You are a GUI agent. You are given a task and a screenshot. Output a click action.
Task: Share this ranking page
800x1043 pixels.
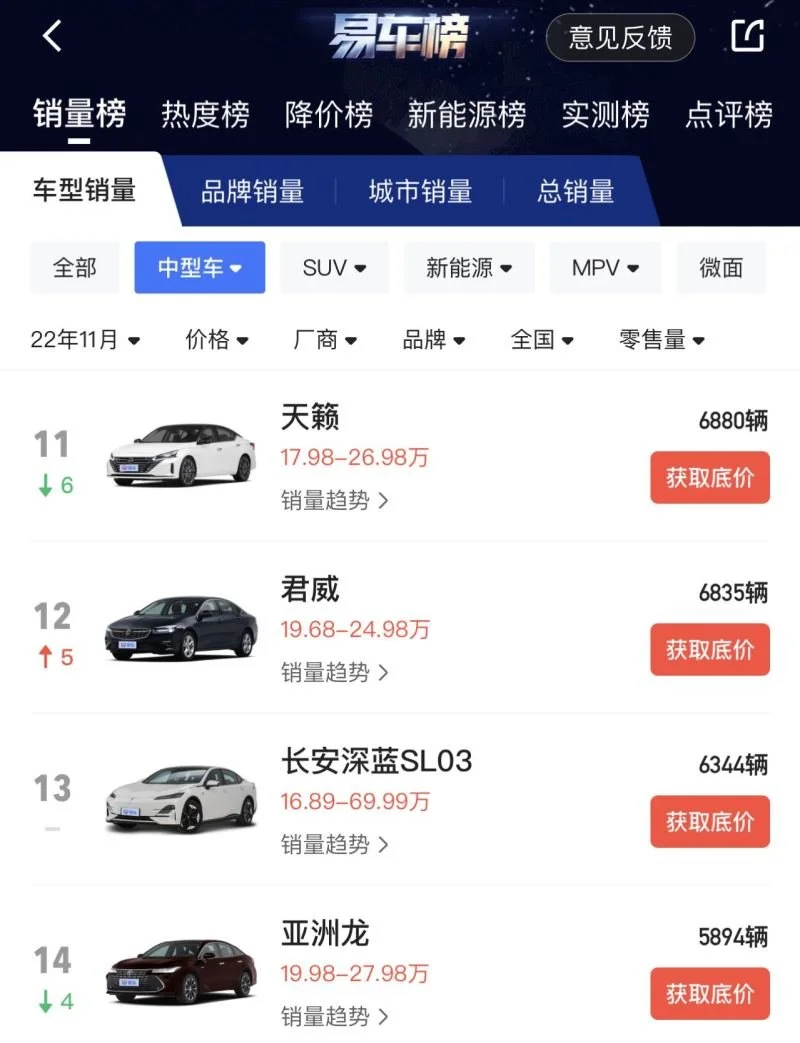pos(747,37)
